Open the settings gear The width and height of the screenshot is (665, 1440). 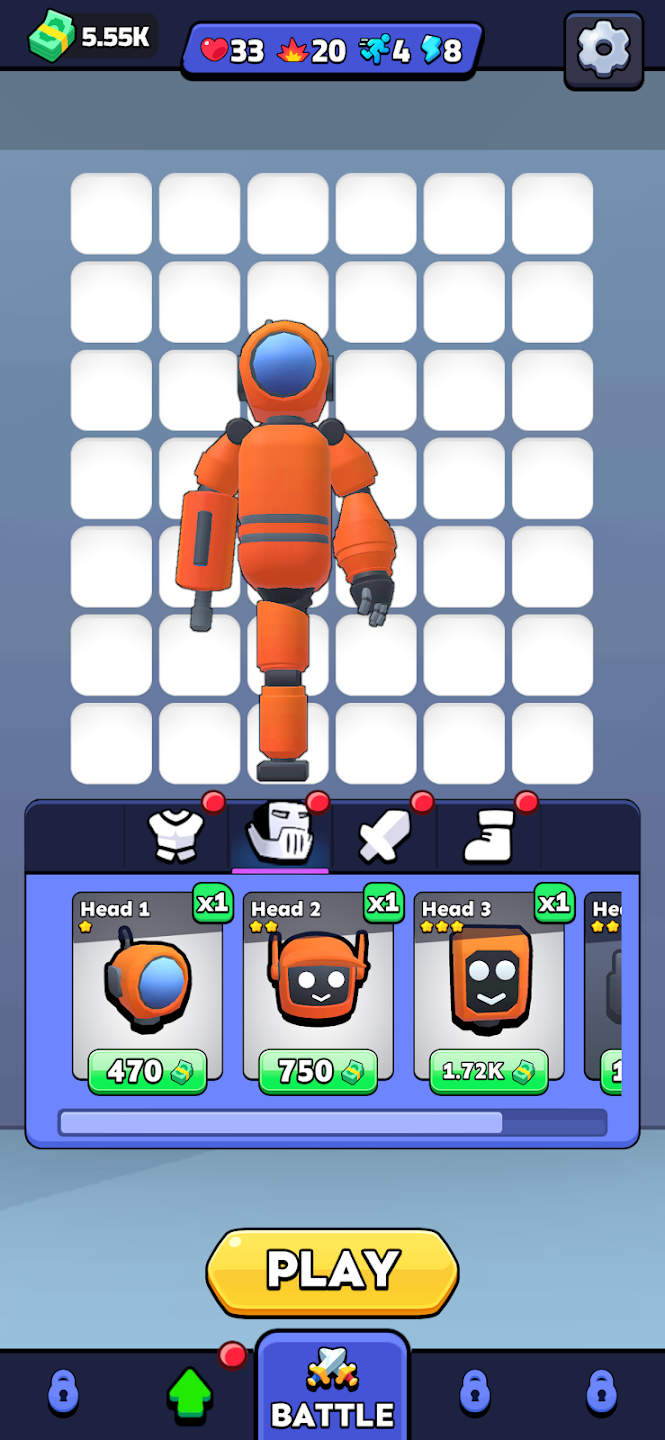click(603, 49)
